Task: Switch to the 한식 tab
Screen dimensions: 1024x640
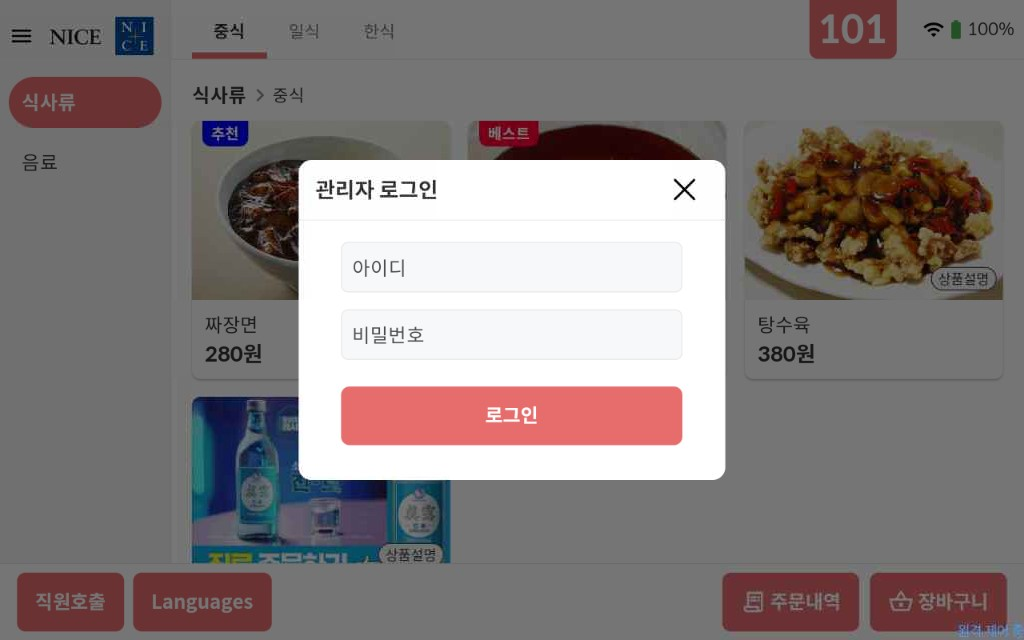Action: pyautogui.click(x=379, y=31)
